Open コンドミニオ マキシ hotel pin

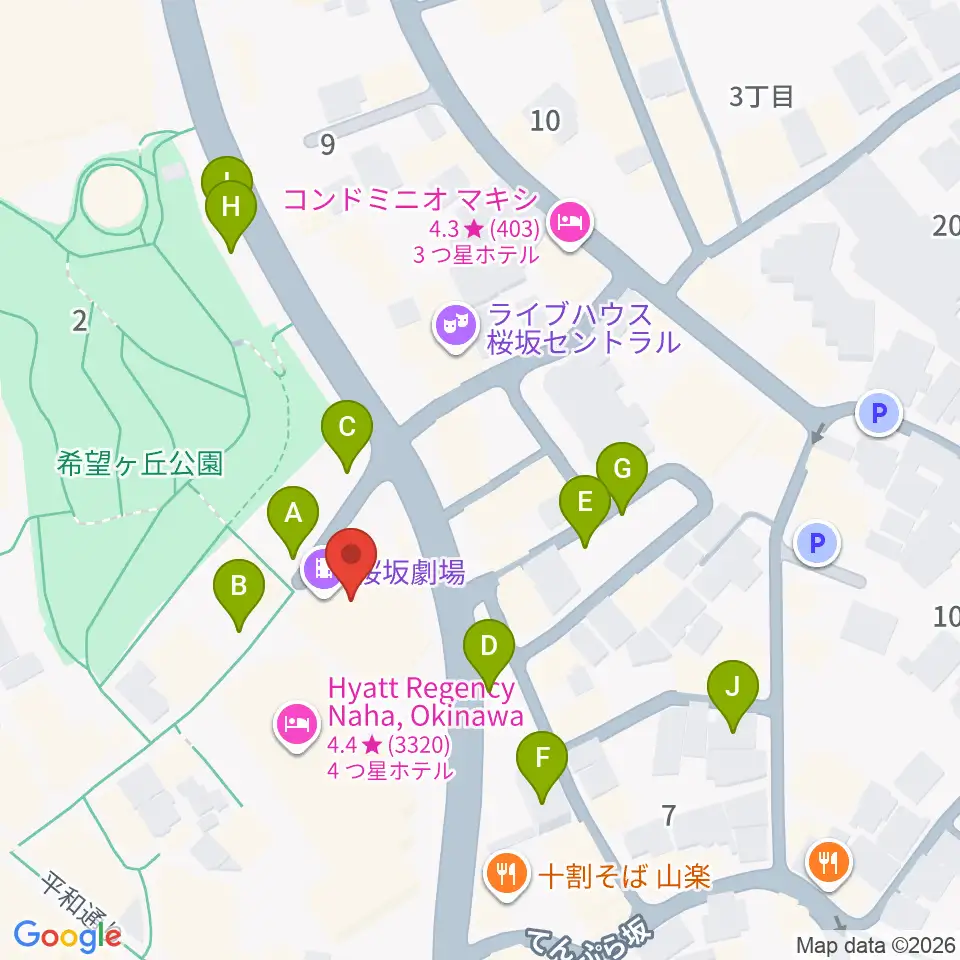click(x=570, y=225)
